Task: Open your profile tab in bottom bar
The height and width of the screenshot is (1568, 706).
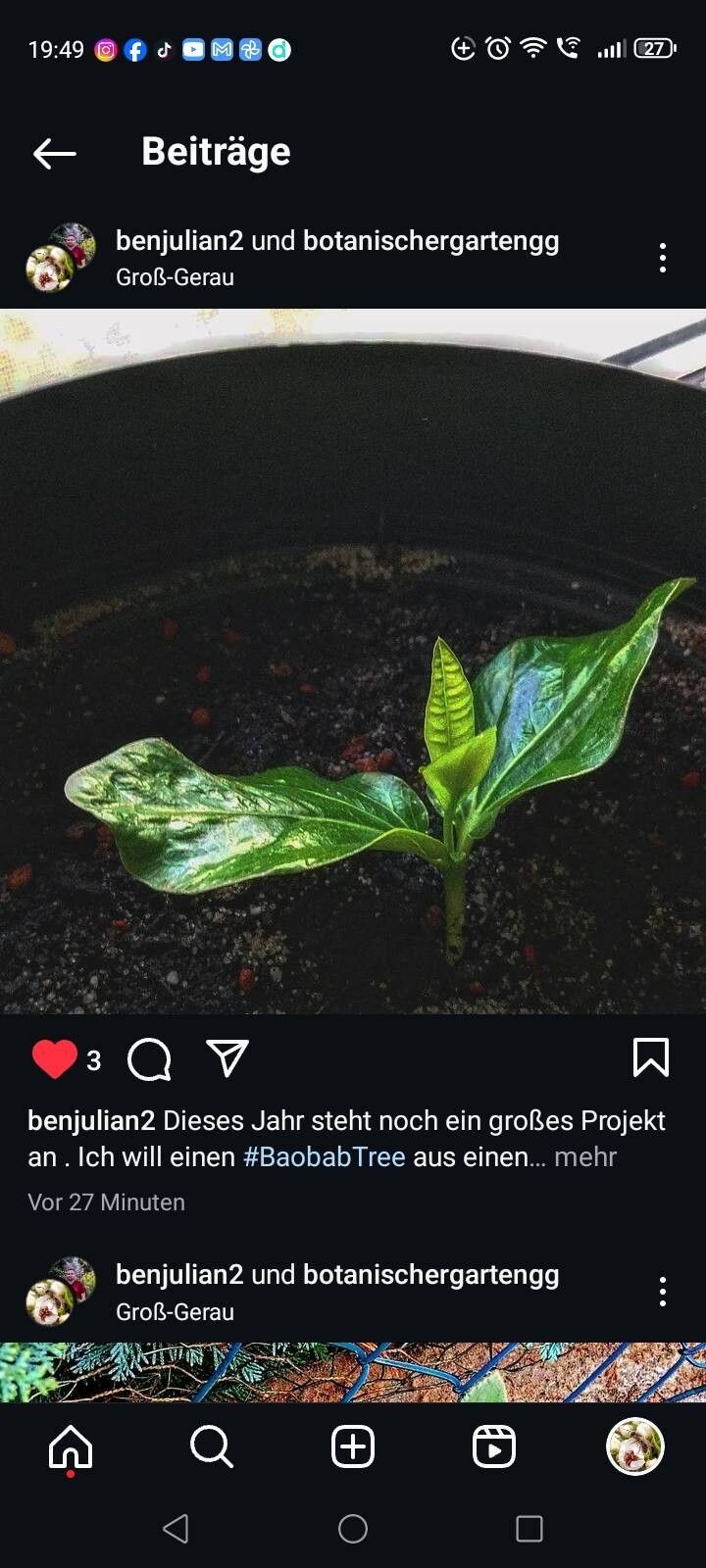Action: [635, 1446]
